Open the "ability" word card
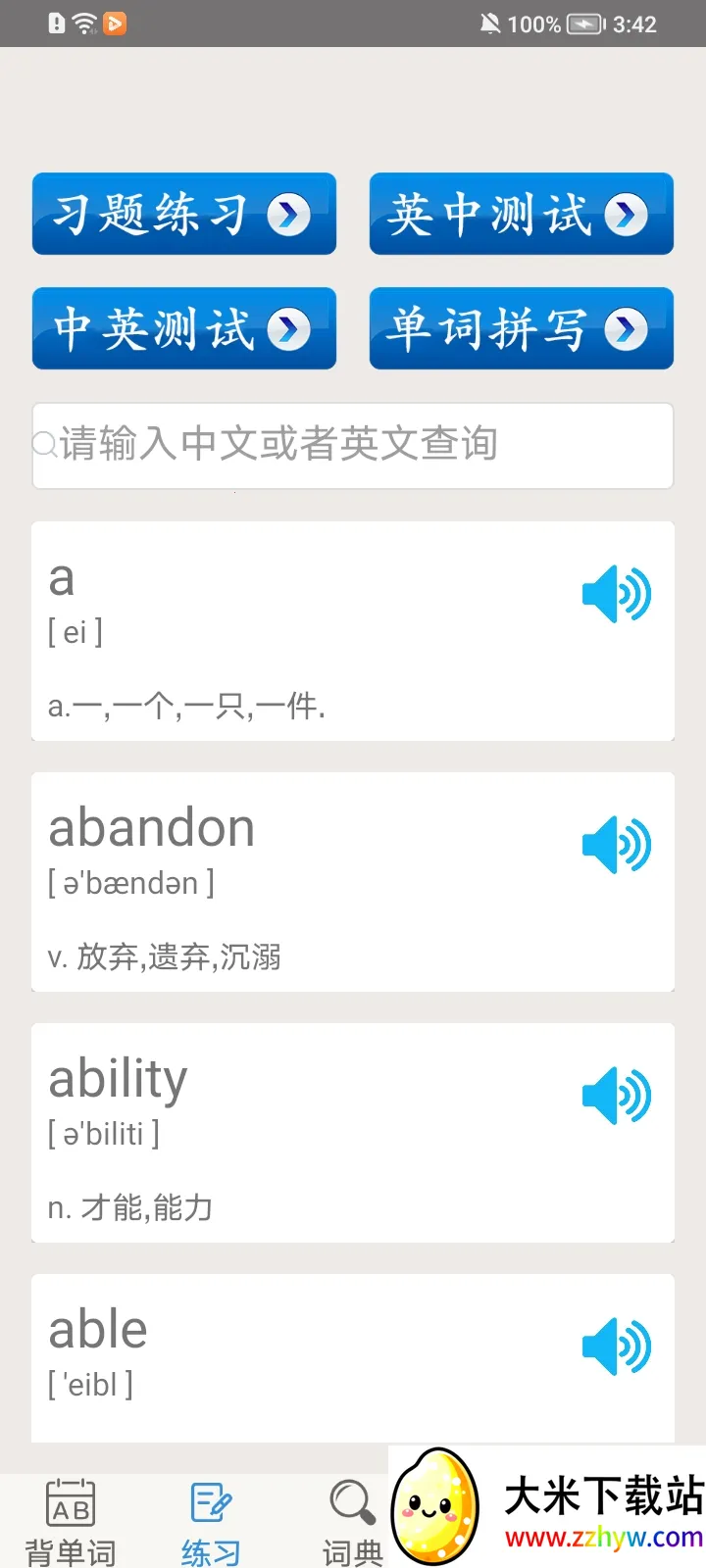Screen dimensions: 706x1568 click(x=294, y=1133)
